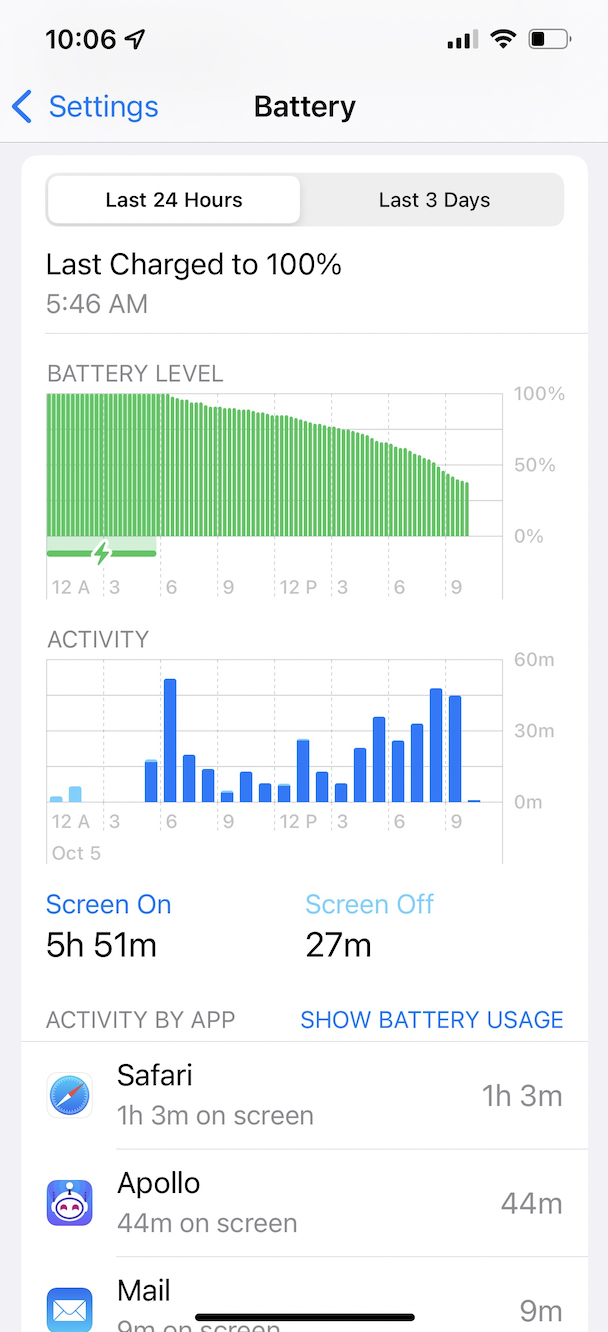Open Mail activity row
The width and height of the screenshot is (608, 1332).
(x=304, y=1300)
